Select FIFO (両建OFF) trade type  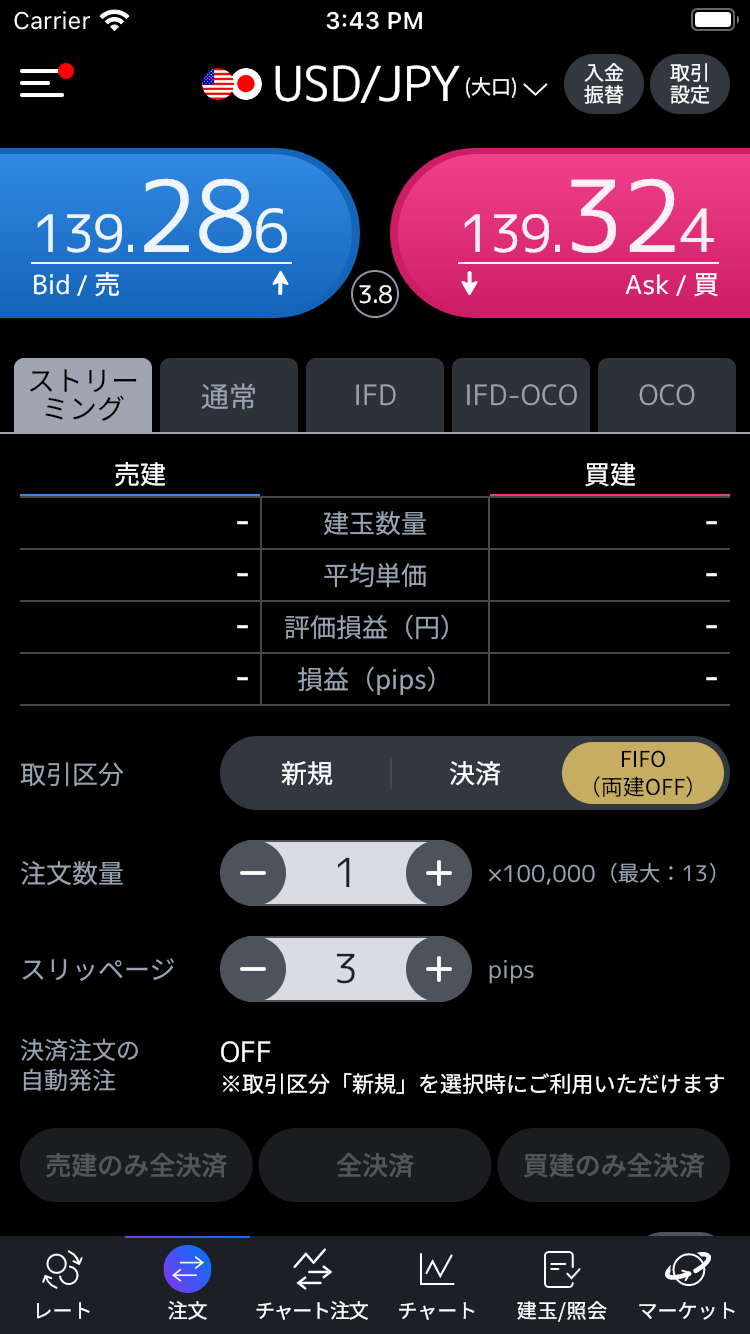pos(643,773)
